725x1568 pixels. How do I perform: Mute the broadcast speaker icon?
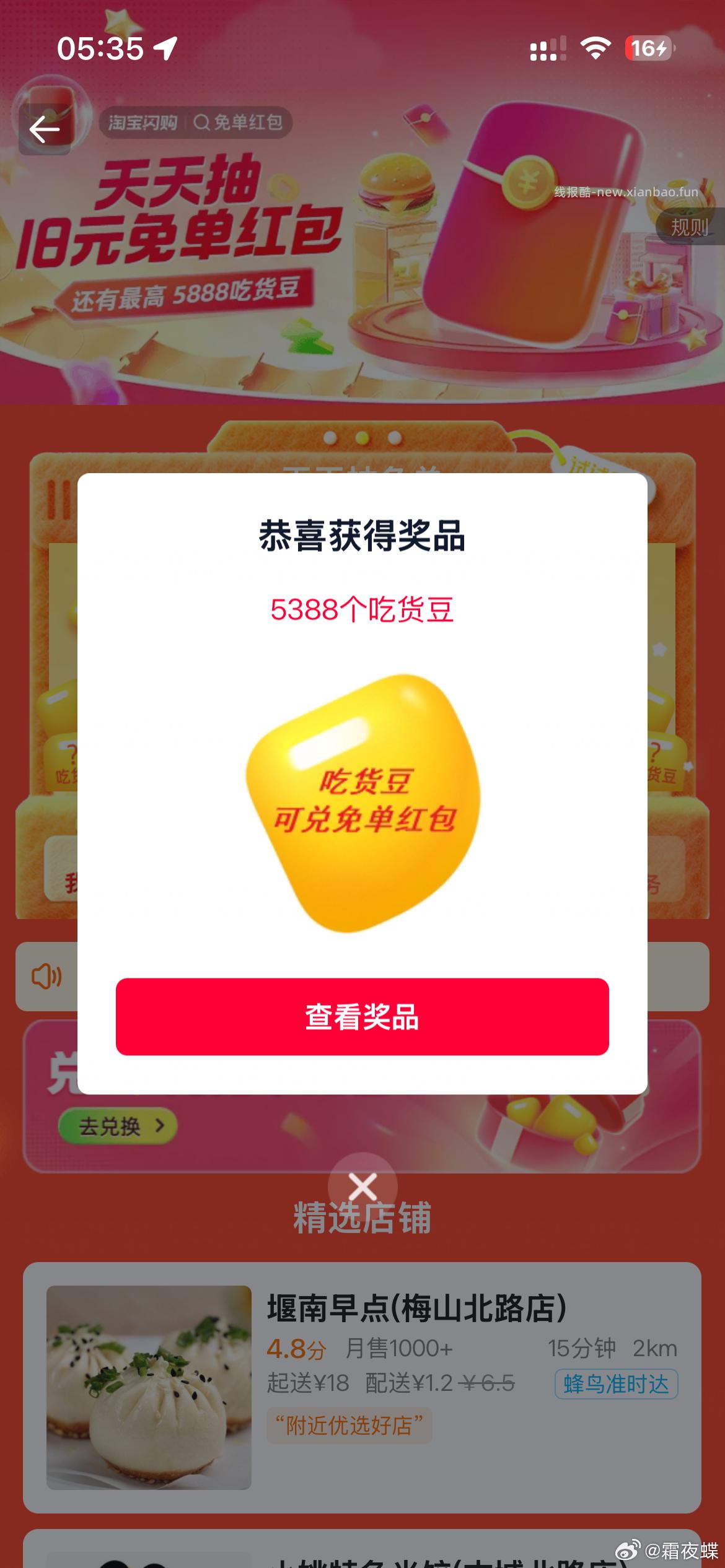coord(48,976)
